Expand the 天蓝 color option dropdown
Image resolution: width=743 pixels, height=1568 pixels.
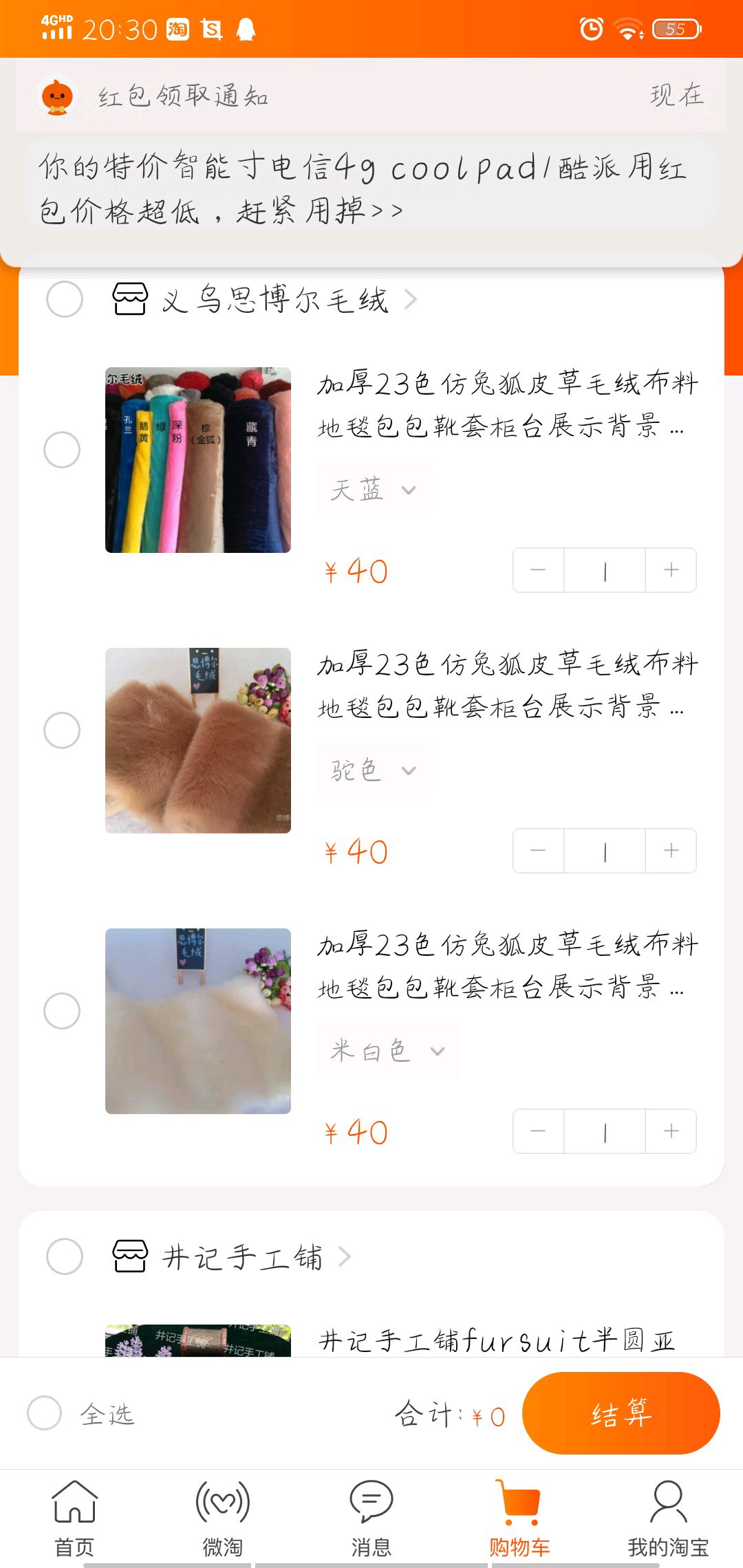pyautogui.click(x=374, y=490)
